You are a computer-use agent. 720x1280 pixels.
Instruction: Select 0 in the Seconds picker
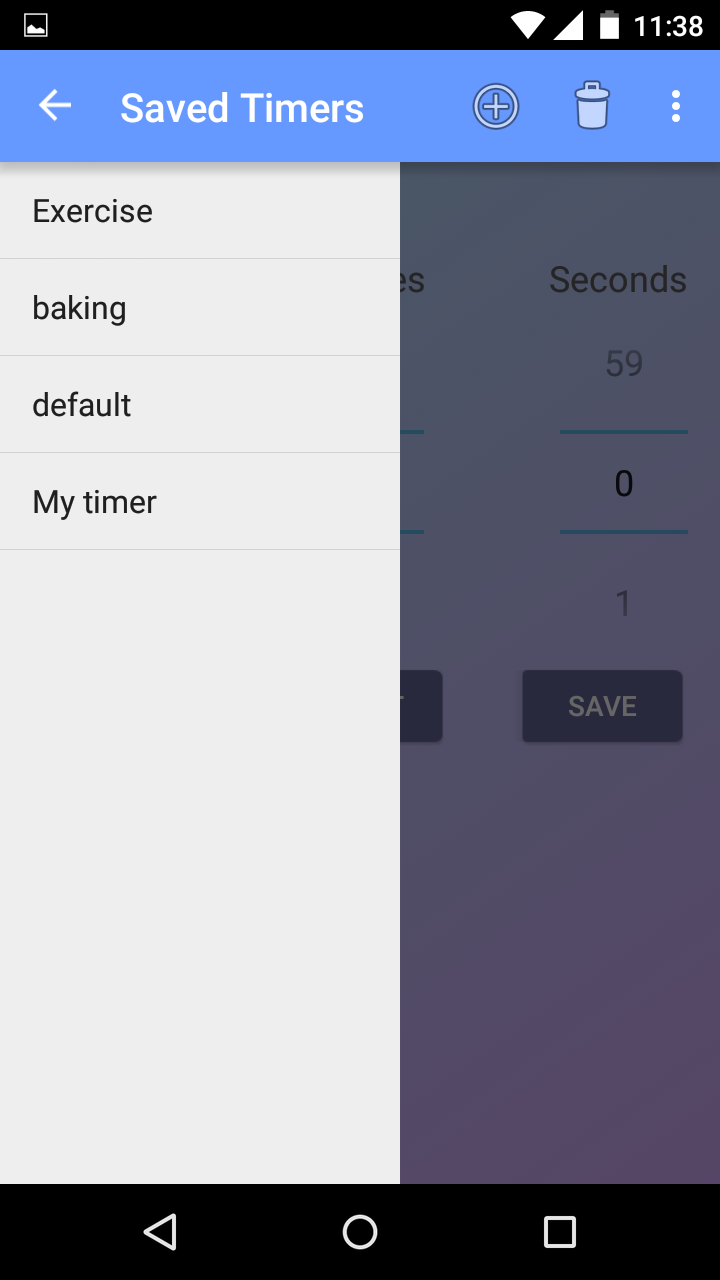click(624, 483)
